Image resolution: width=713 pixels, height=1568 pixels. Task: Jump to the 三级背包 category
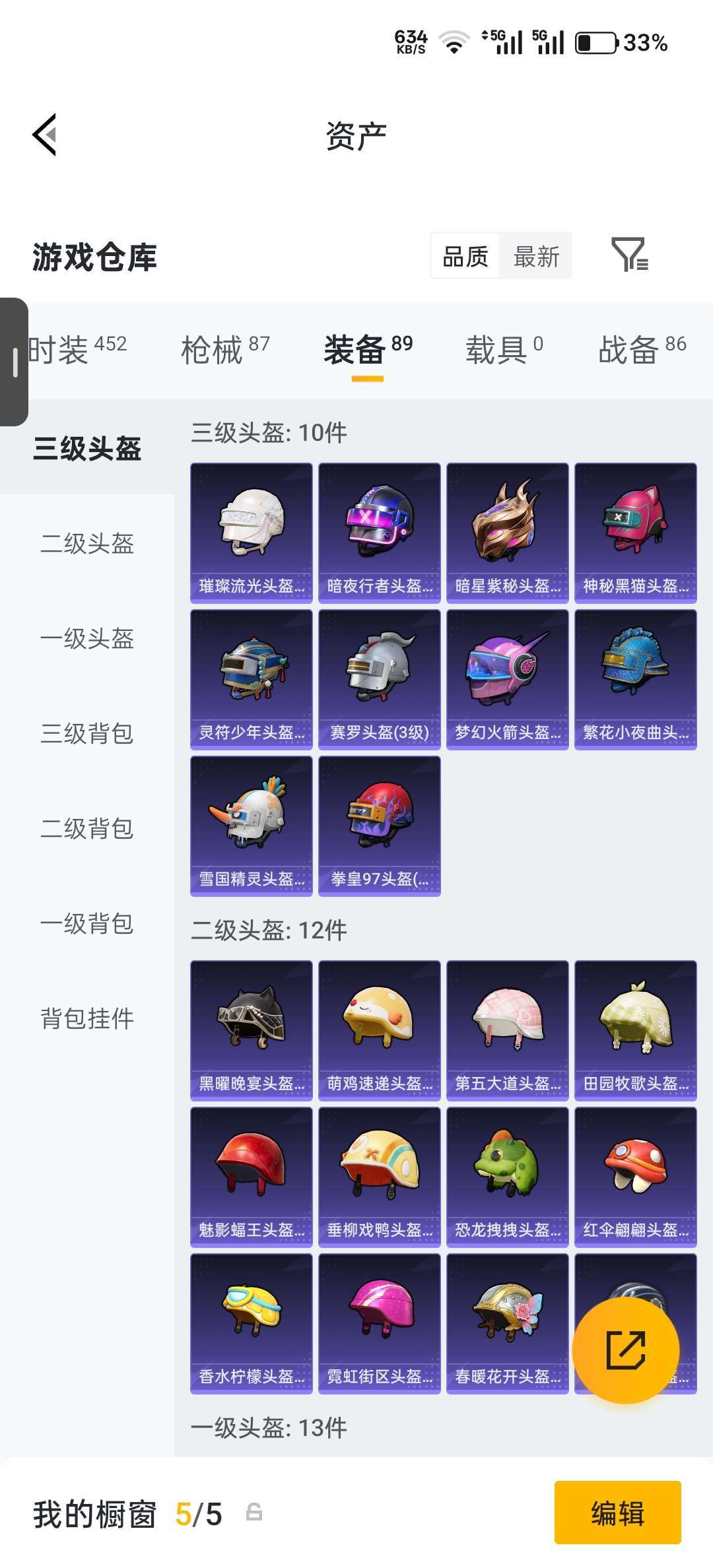[x=87, y=734]
